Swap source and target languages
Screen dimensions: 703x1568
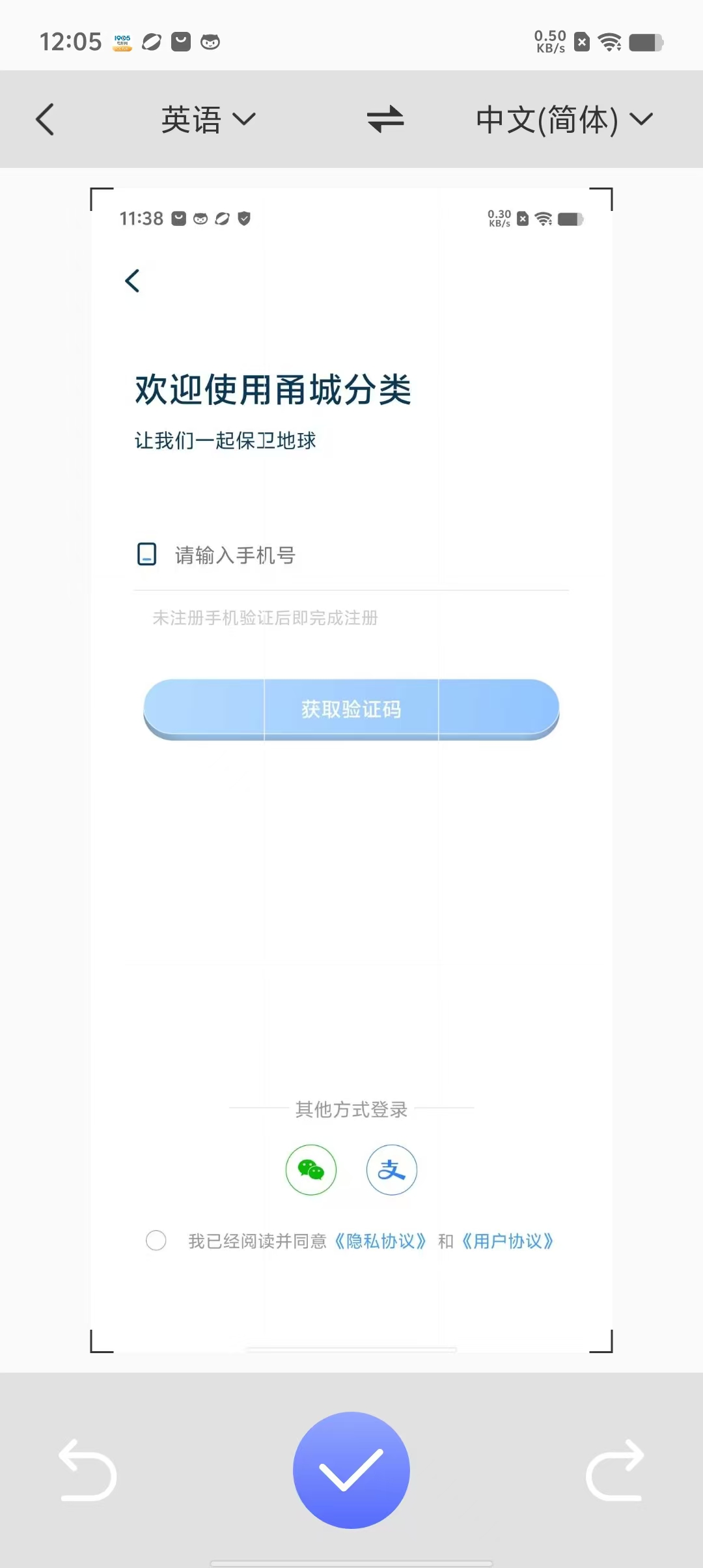[385, 120]
